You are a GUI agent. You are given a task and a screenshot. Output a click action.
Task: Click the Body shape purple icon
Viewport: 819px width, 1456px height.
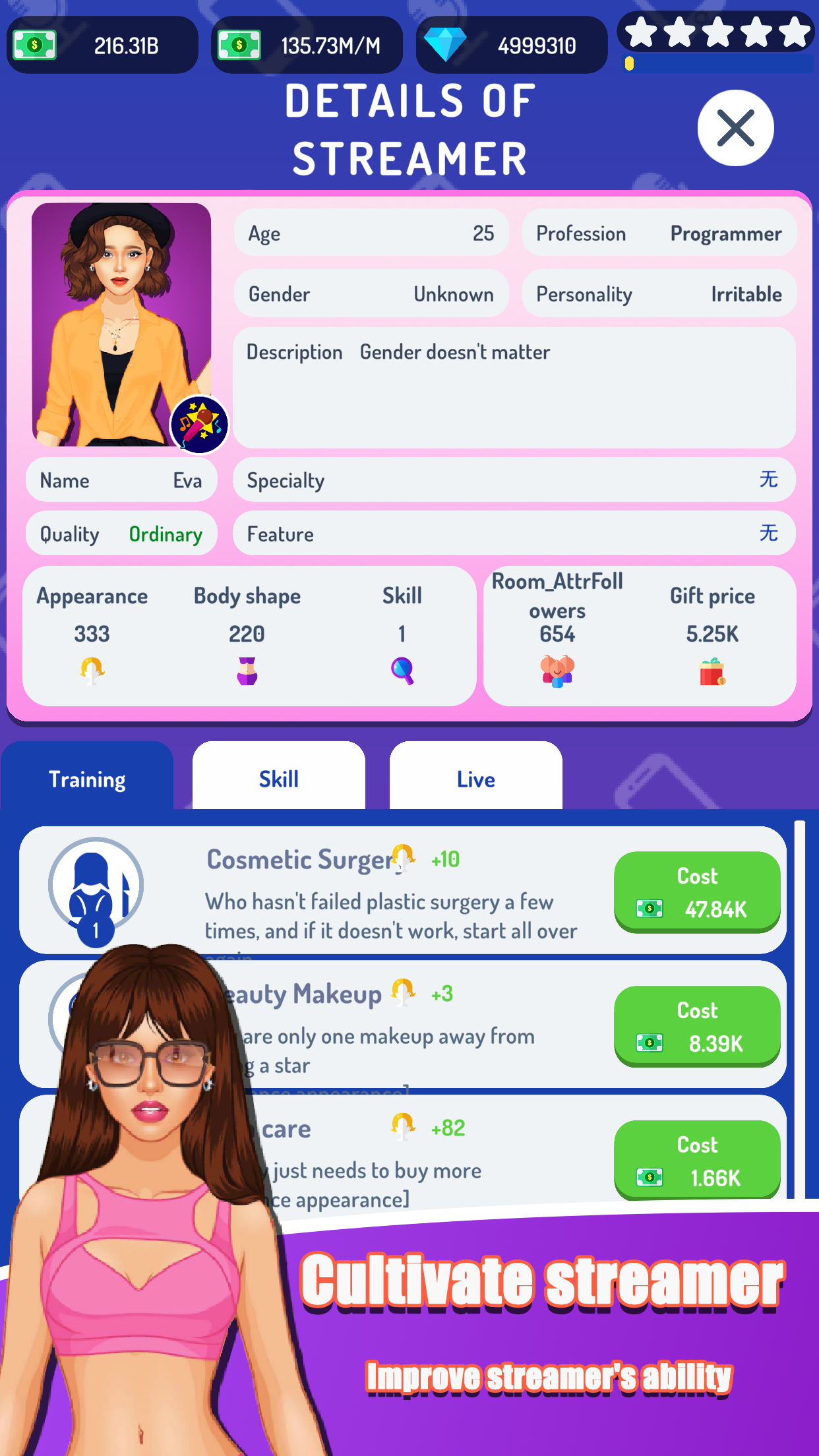pos(247,670)
